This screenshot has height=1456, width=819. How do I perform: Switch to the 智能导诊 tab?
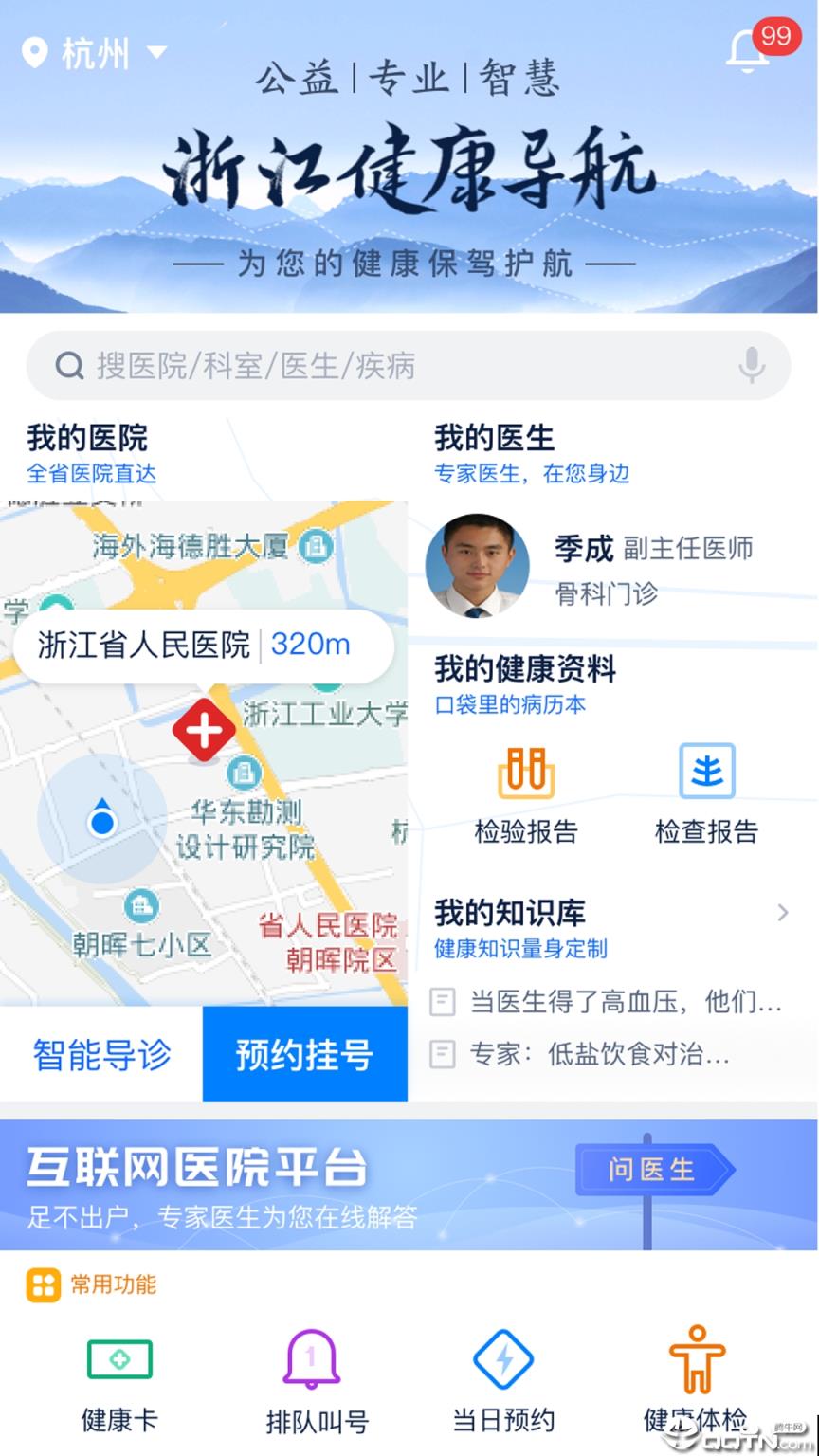100,1054
